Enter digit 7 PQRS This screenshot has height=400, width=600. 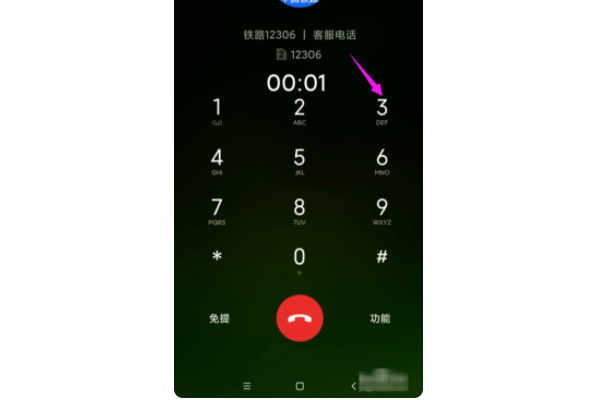(x=217, y=211)
